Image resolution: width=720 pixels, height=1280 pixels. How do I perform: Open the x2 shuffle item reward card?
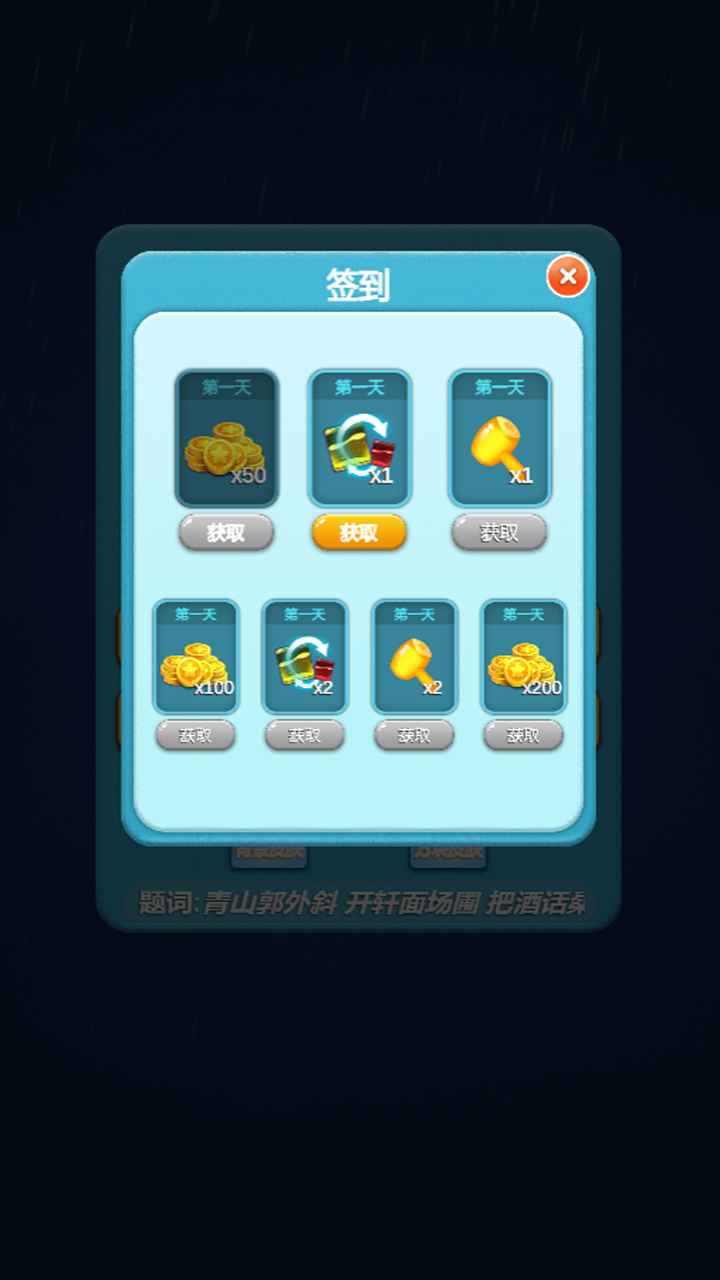pyautogui.click(x=305, y=655)
